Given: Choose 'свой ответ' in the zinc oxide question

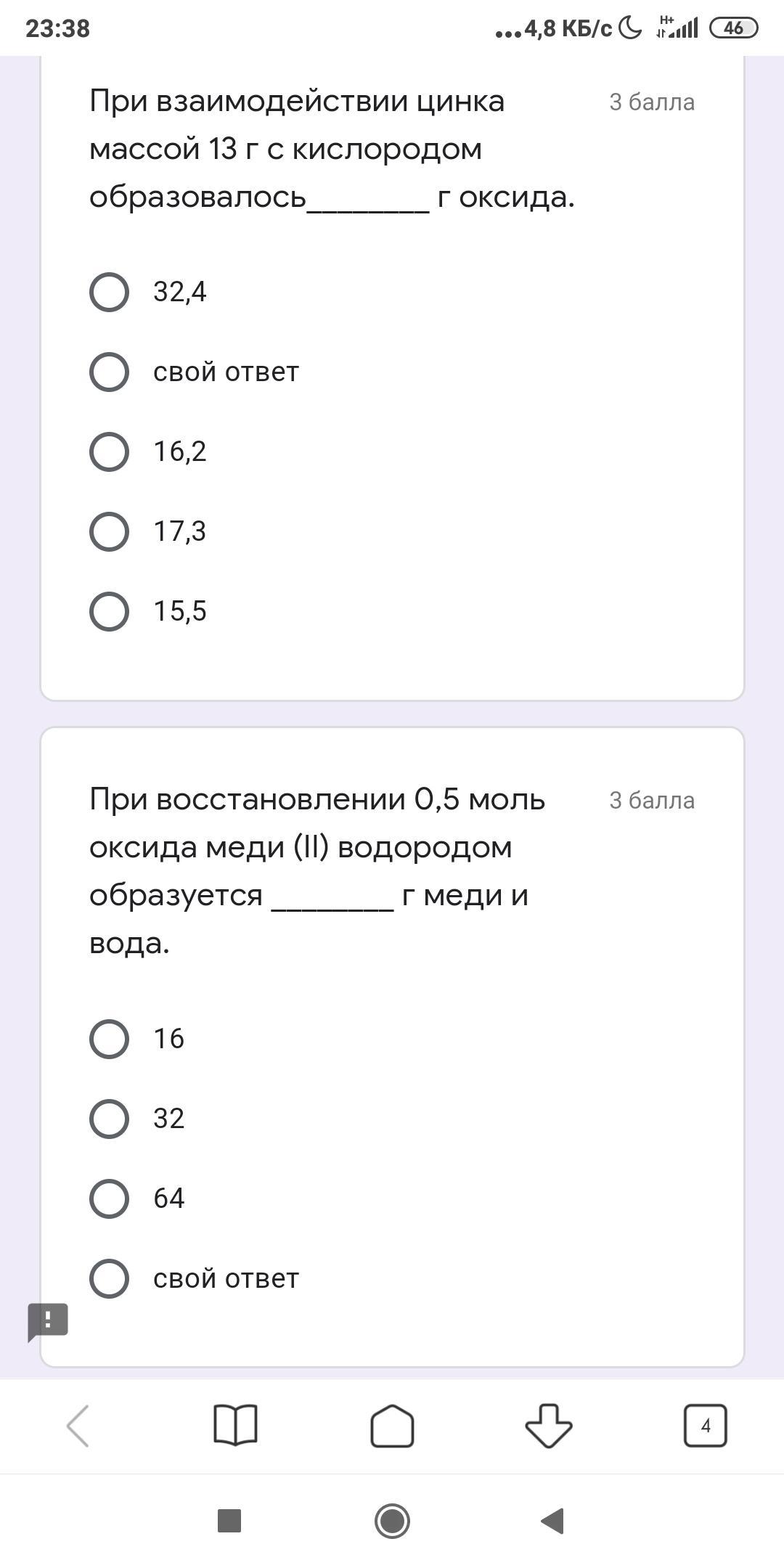Looking at the screenshot, I should (x=109, y=372).
